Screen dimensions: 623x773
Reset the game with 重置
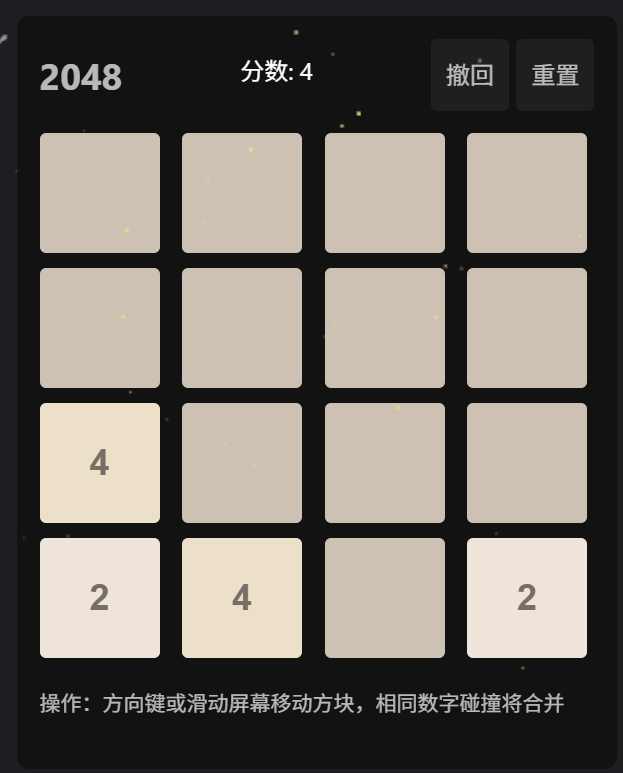click(x=555, y=75)
